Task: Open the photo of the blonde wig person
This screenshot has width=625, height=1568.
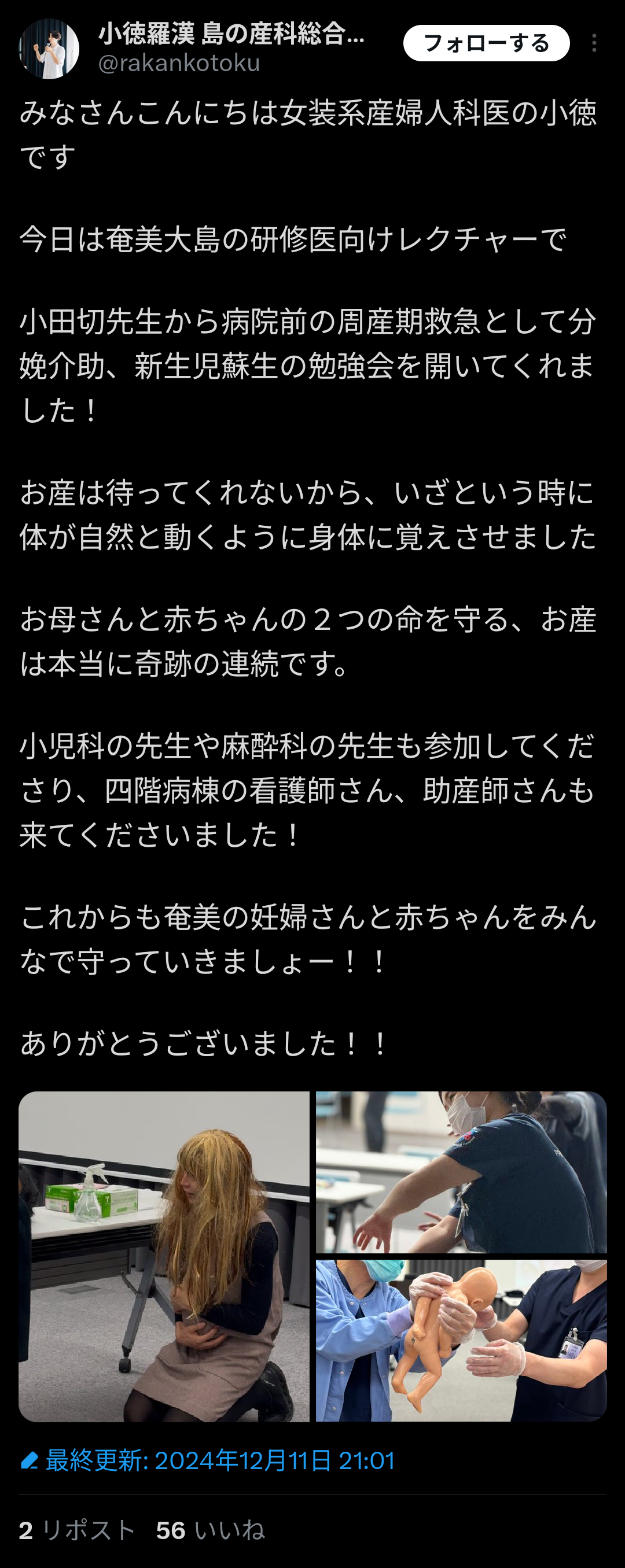Action: (164, 1256)
